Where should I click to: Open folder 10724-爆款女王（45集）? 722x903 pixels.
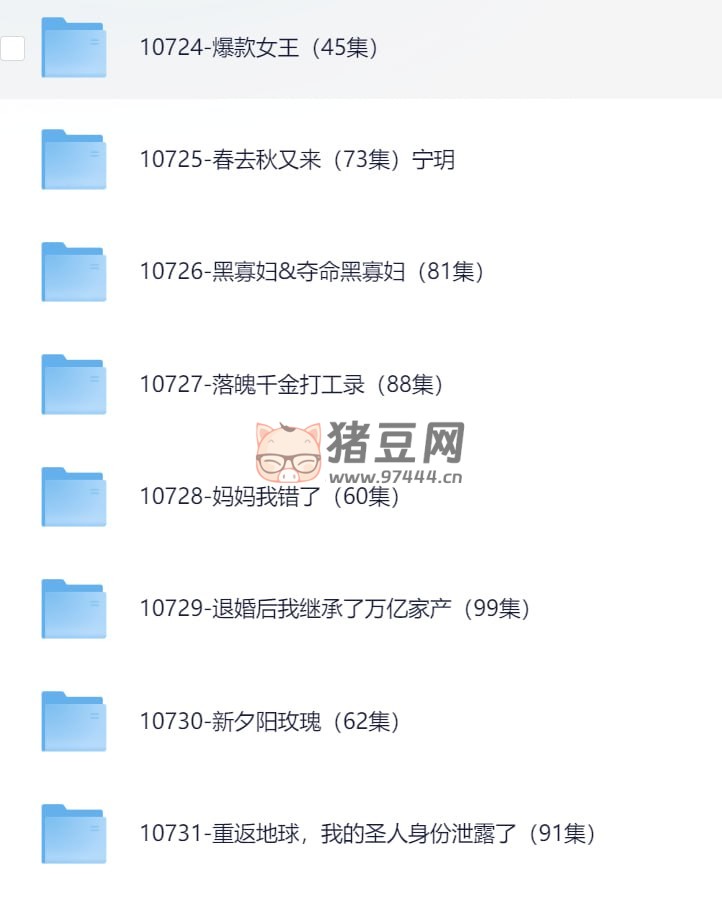(x=258, y=48)
